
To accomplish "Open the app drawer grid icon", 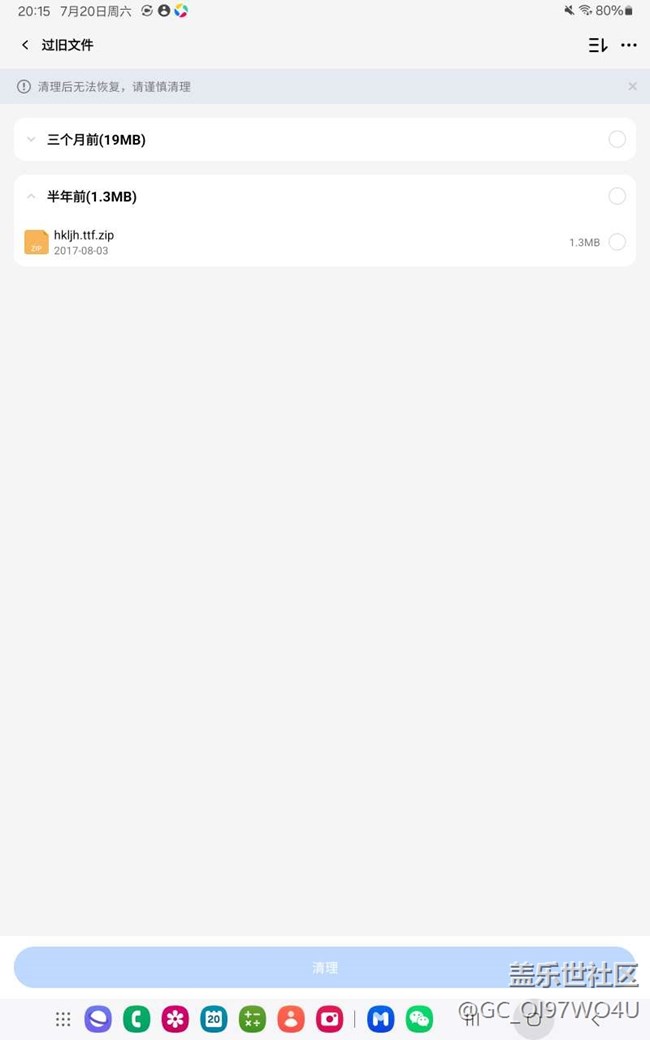I will (x=63, y=1019).
